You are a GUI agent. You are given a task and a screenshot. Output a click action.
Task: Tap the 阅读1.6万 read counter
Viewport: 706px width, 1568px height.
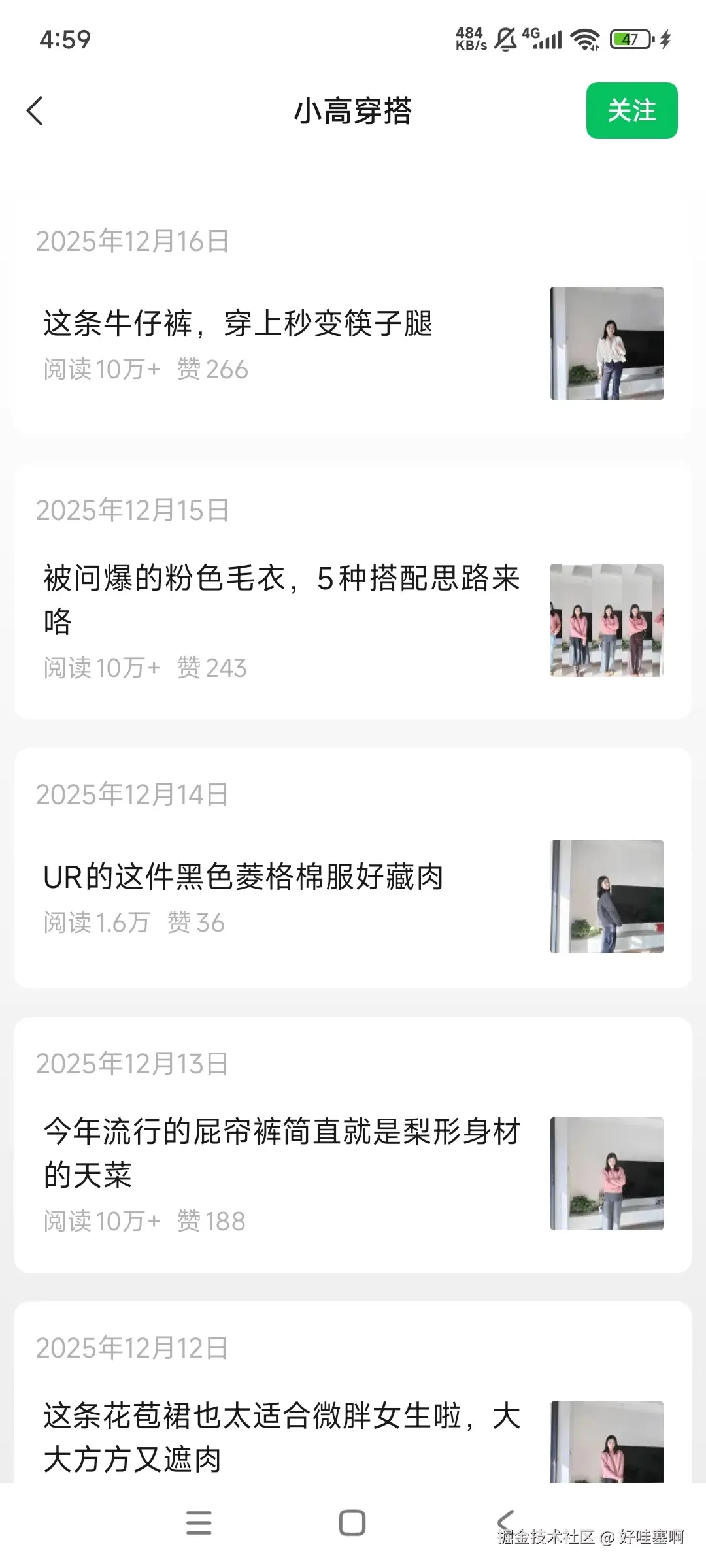[x=95, y=923]
